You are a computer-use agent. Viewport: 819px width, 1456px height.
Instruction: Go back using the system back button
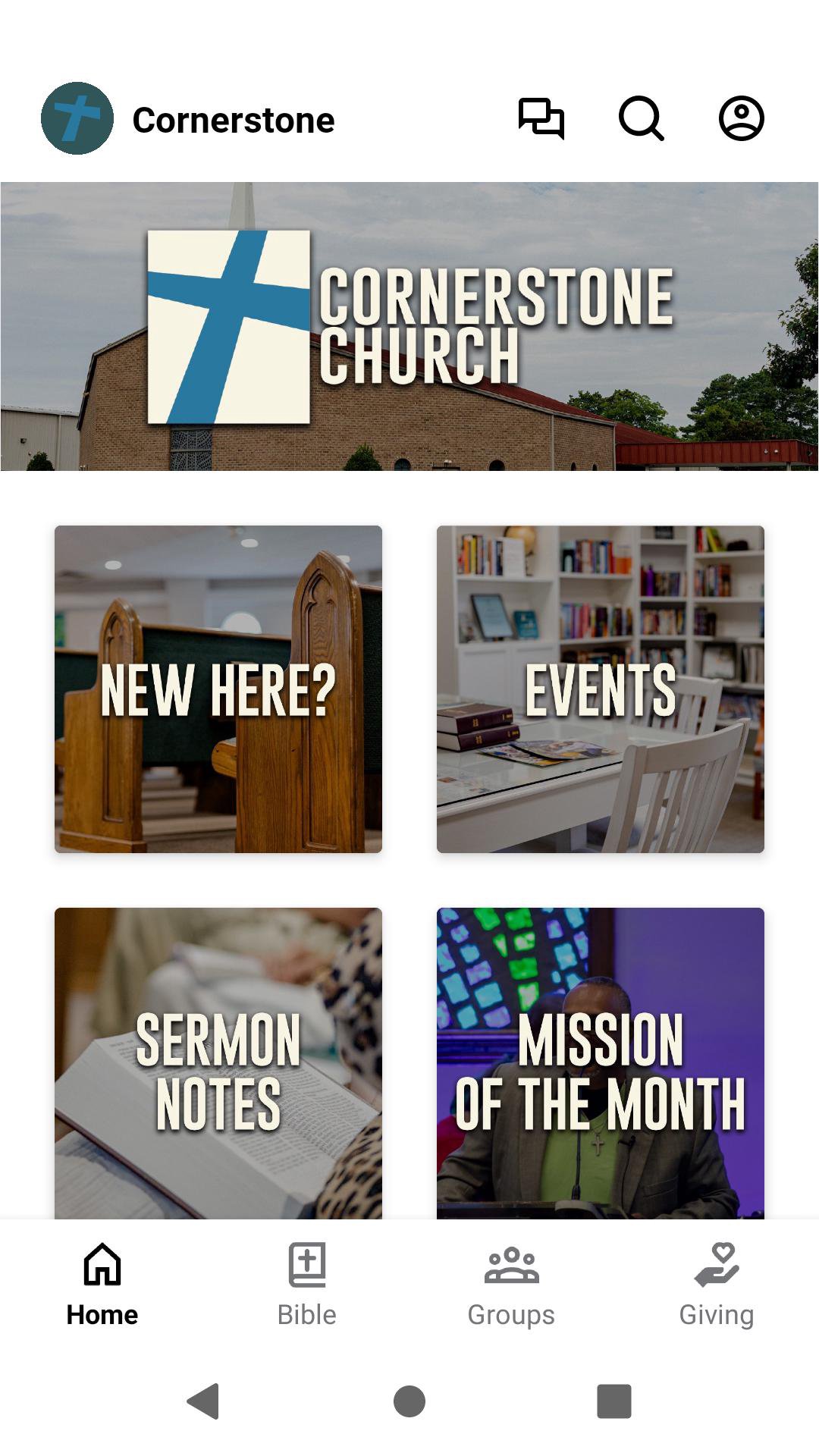[203, 1401]
